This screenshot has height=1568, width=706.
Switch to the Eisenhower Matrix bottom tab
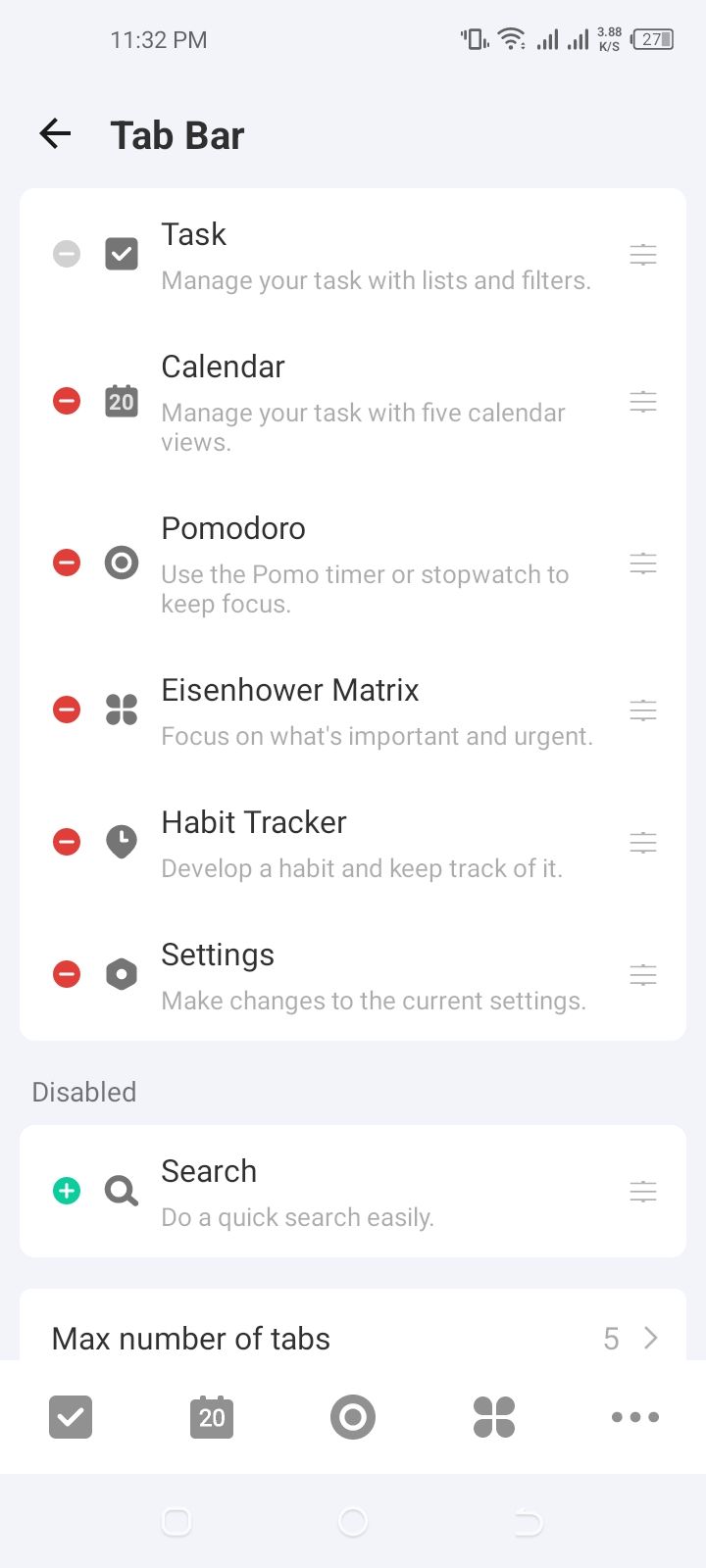[x=494, y=1417]
